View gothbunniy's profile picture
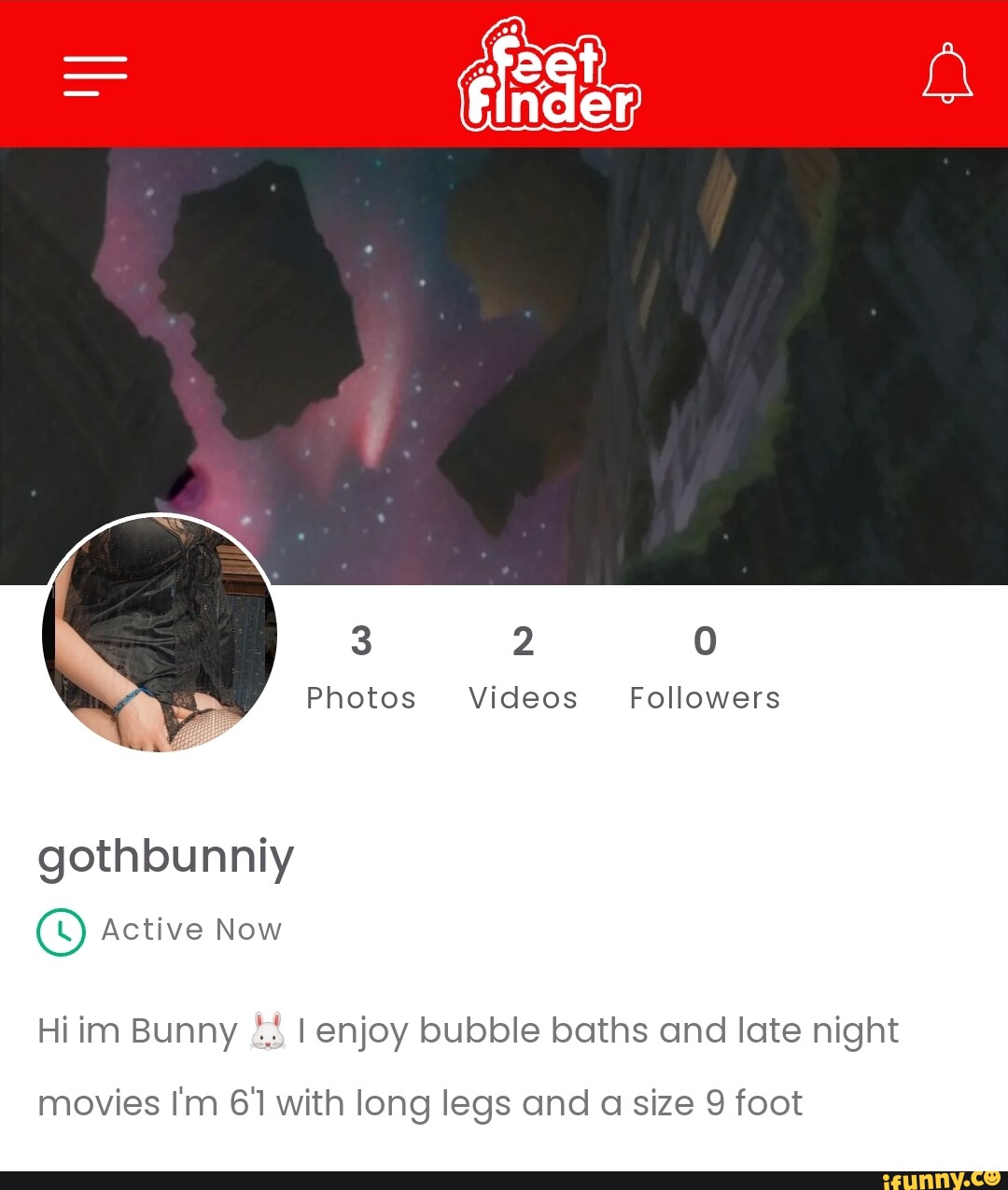 pos(160,633)
